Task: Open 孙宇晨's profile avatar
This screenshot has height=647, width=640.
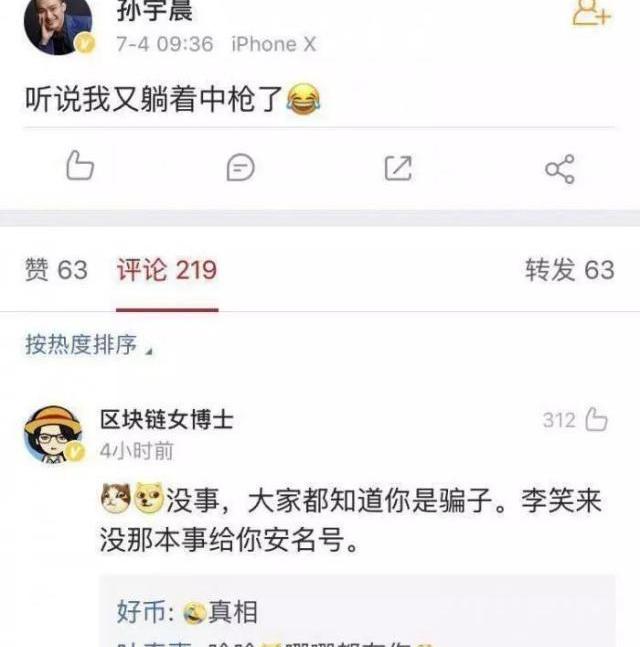Action: 58,22
